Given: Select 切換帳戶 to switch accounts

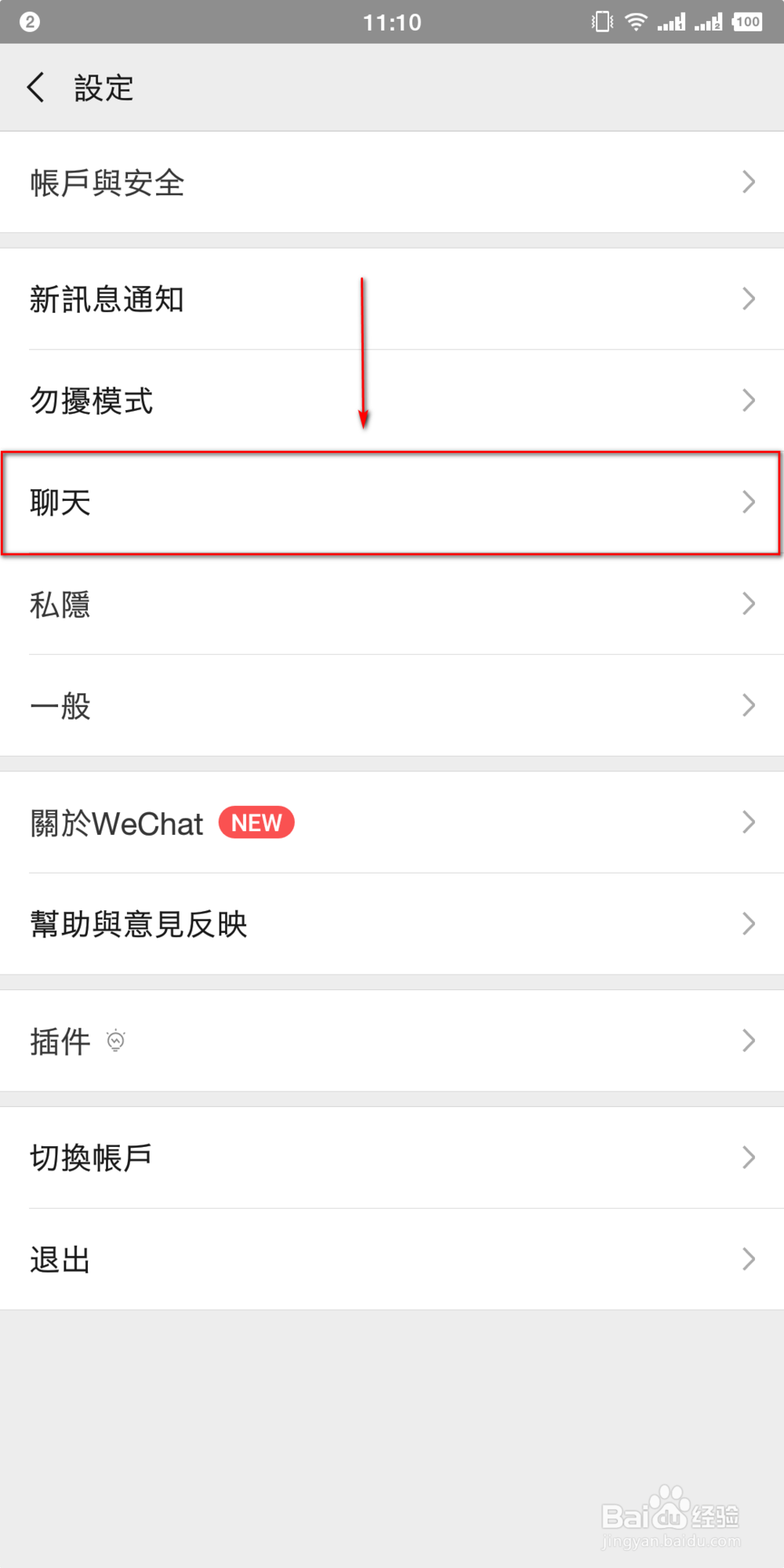Looking at the screenshot, I should [x=392, y=1157].
